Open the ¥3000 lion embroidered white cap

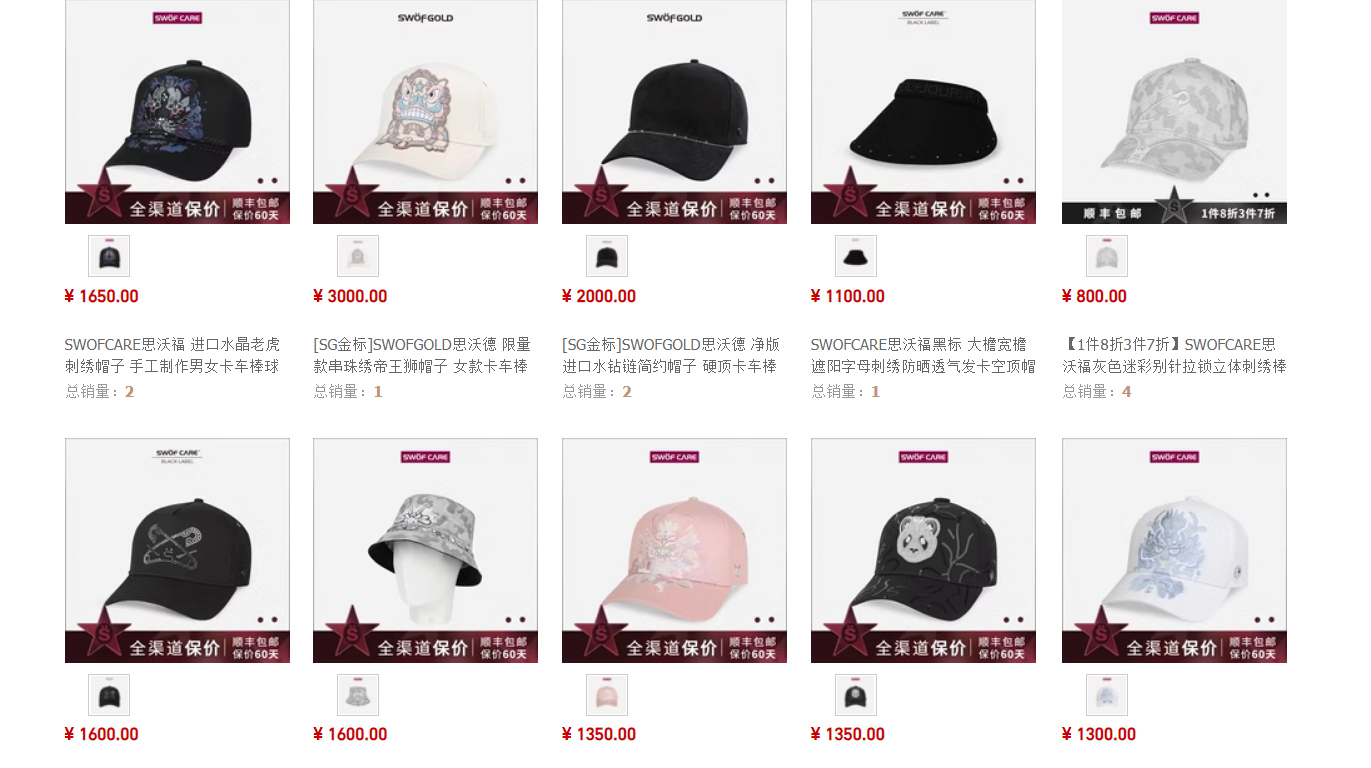point(425,110)
